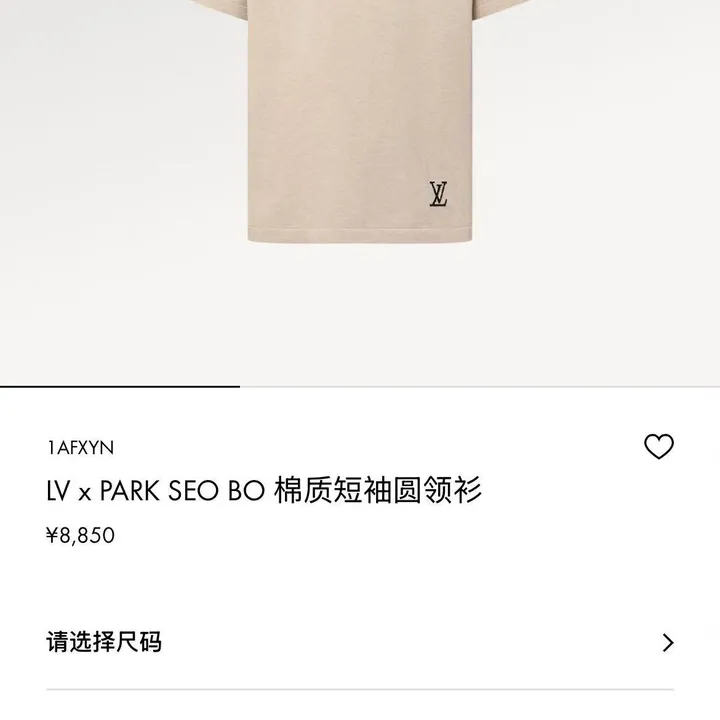
Task: Open the 请选择尺码 size selector
Action: (360, 642)
